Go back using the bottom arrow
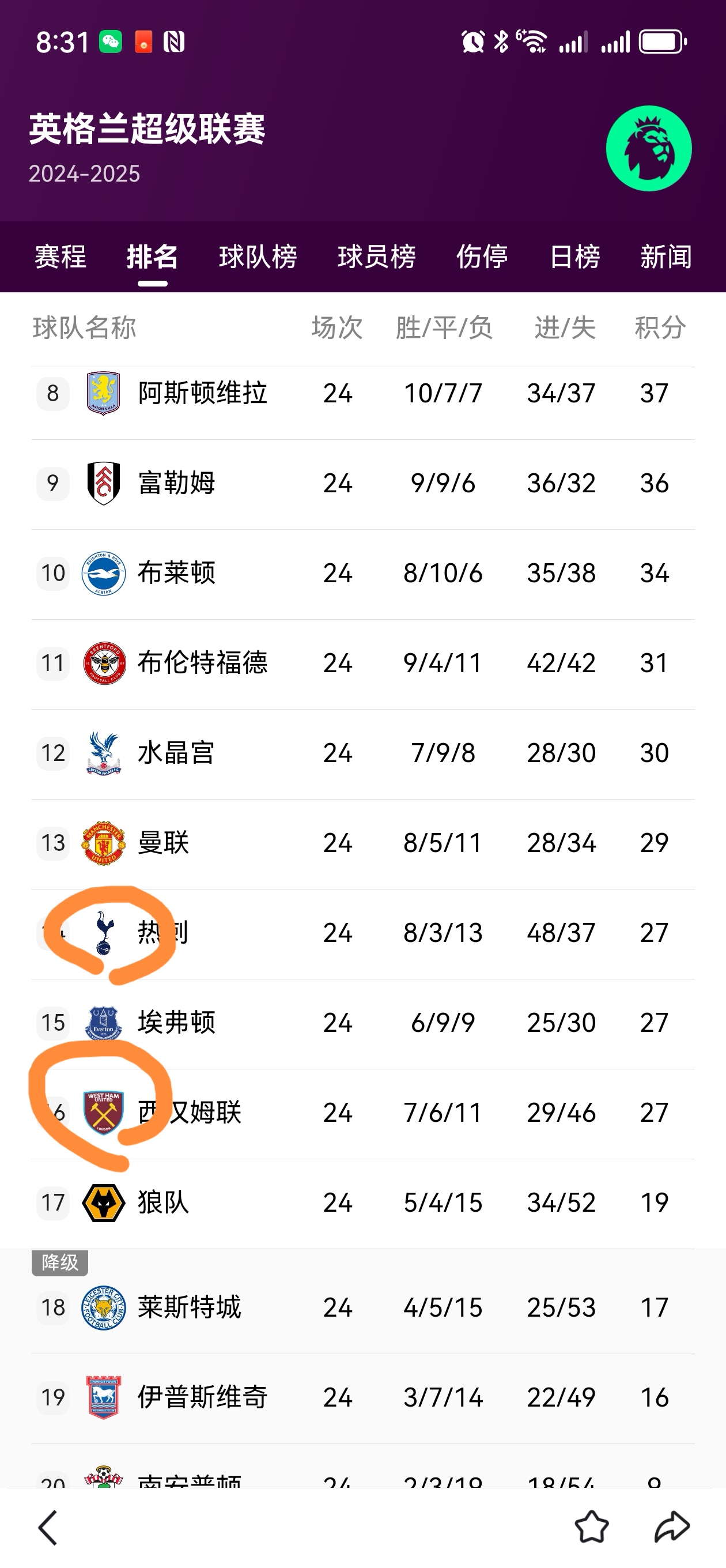Screen dimensions: 726x1568 coord(48,1527)
